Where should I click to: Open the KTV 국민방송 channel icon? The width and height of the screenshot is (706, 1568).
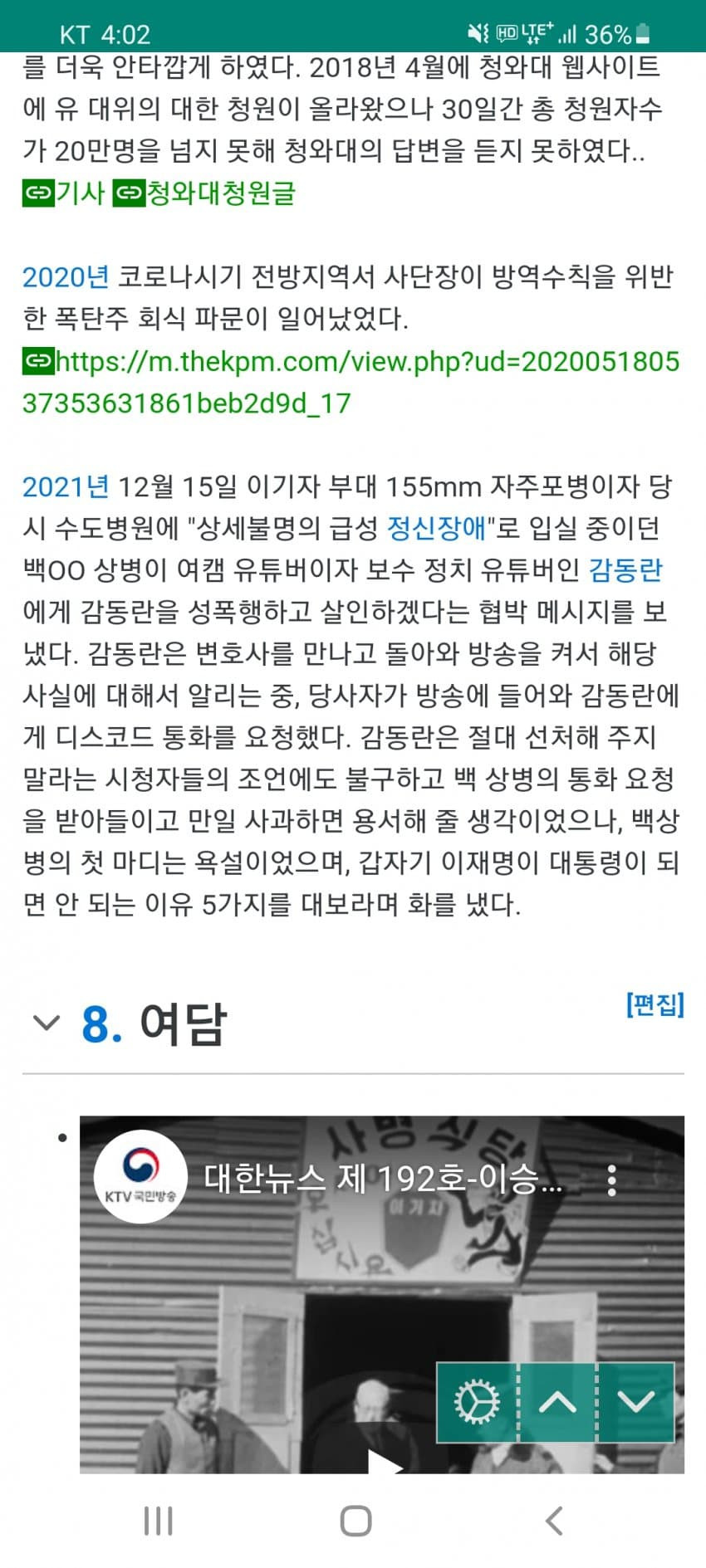[x=140, y=1177]
